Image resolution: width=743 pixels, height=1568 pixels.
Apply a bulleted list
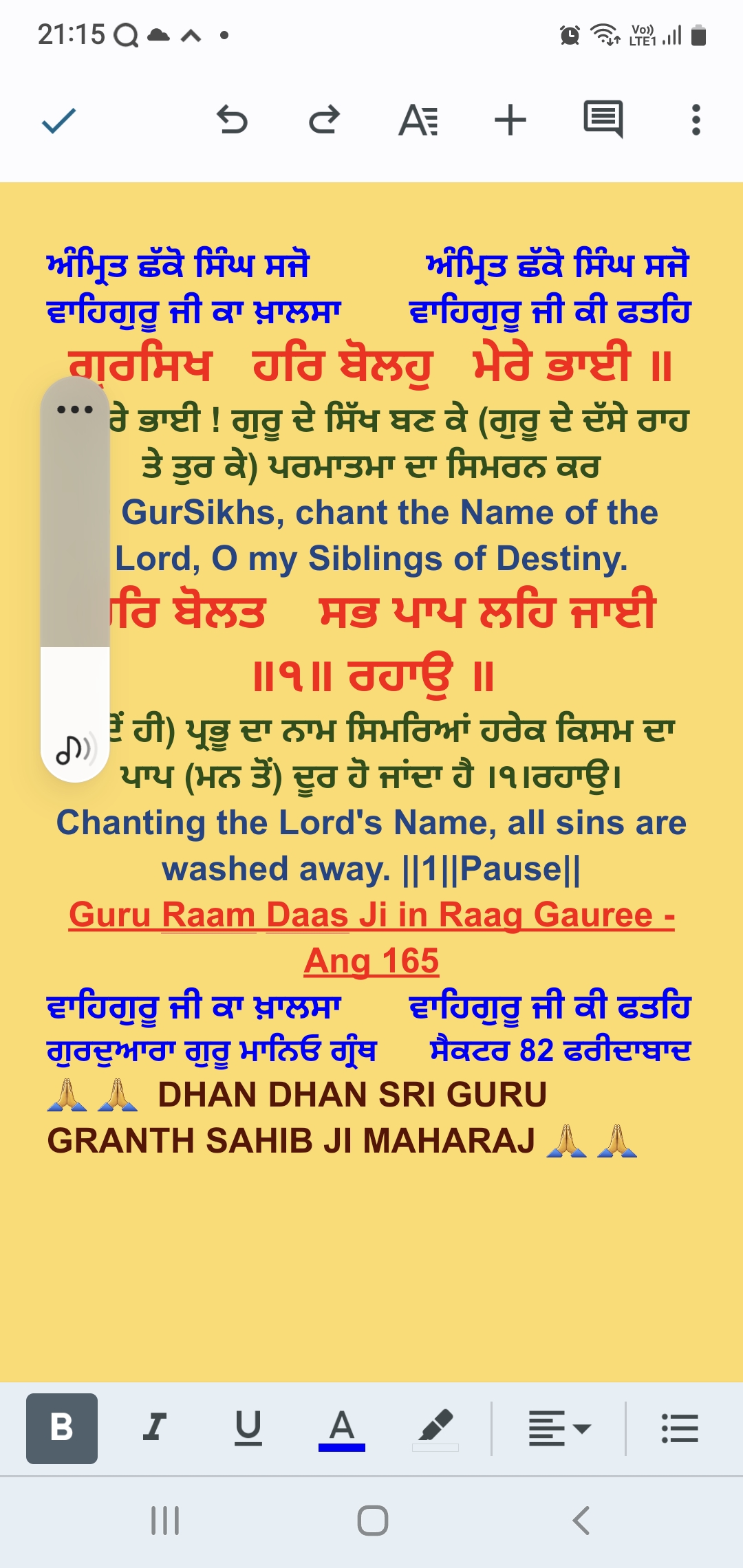(680, 1428)
